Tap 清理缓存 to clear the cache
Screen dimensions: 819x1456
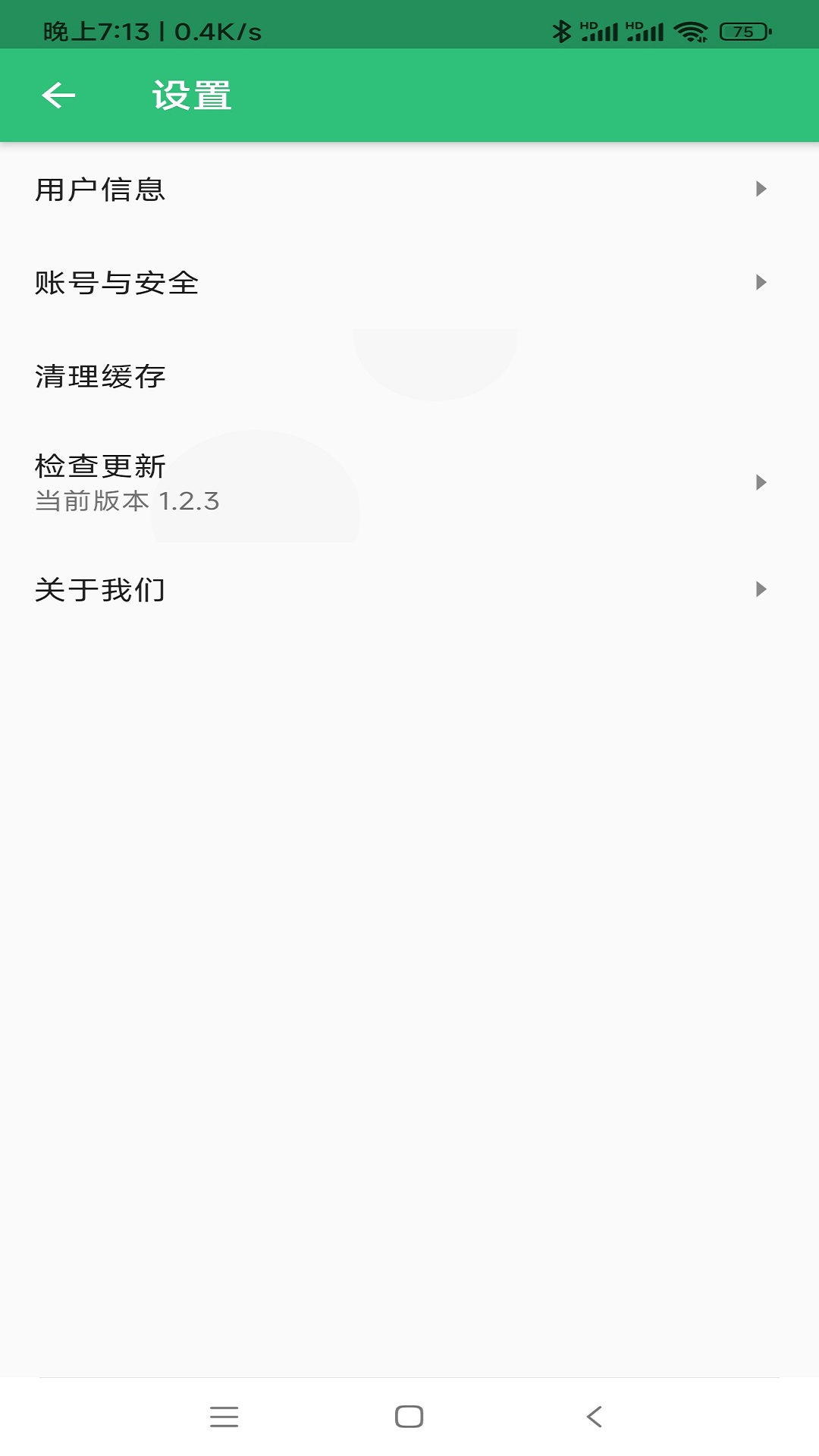click(x=101, y=375)
